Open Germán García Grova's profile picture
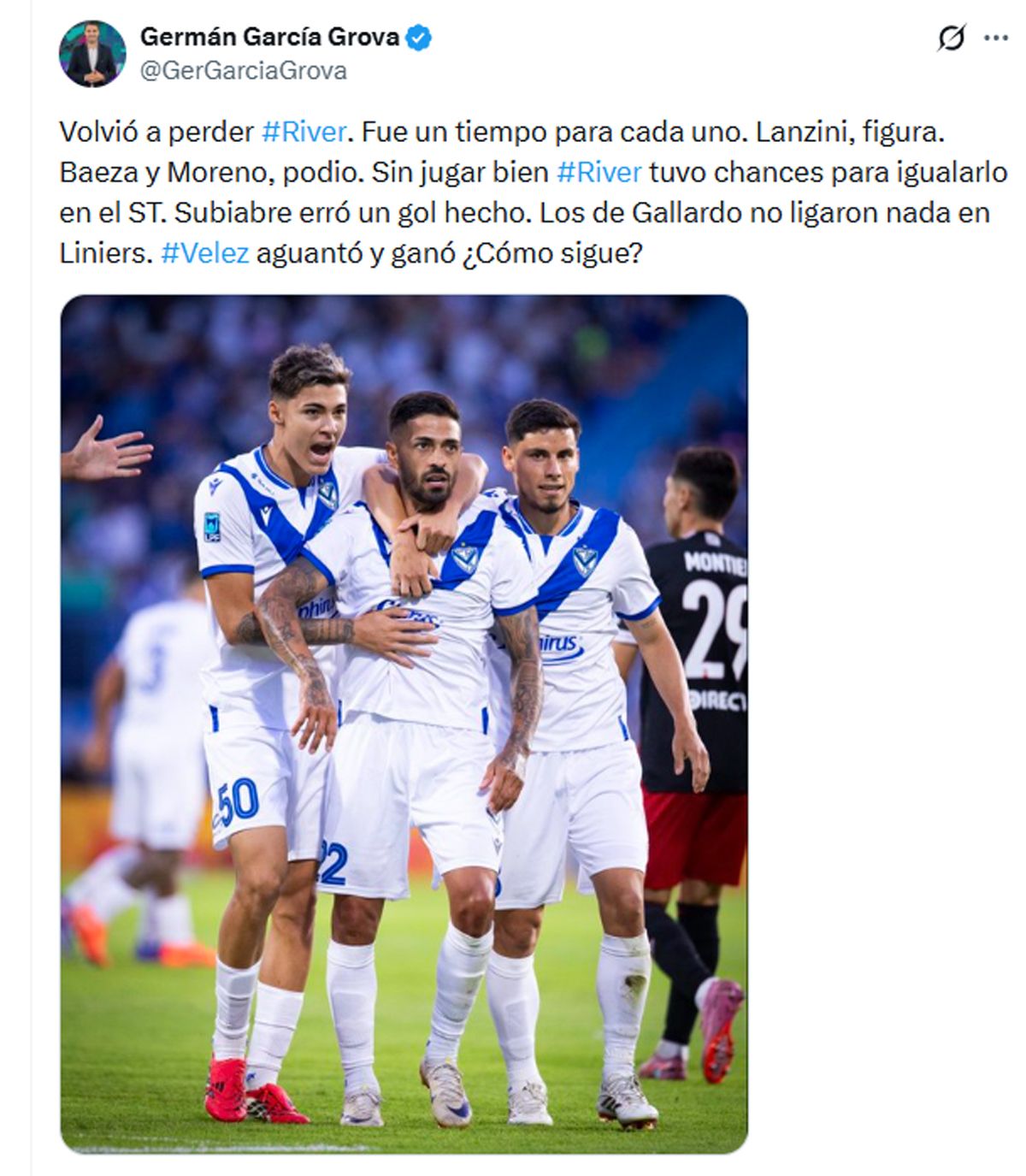The height and width of the screenshot is (1176, 1026). 91,54
